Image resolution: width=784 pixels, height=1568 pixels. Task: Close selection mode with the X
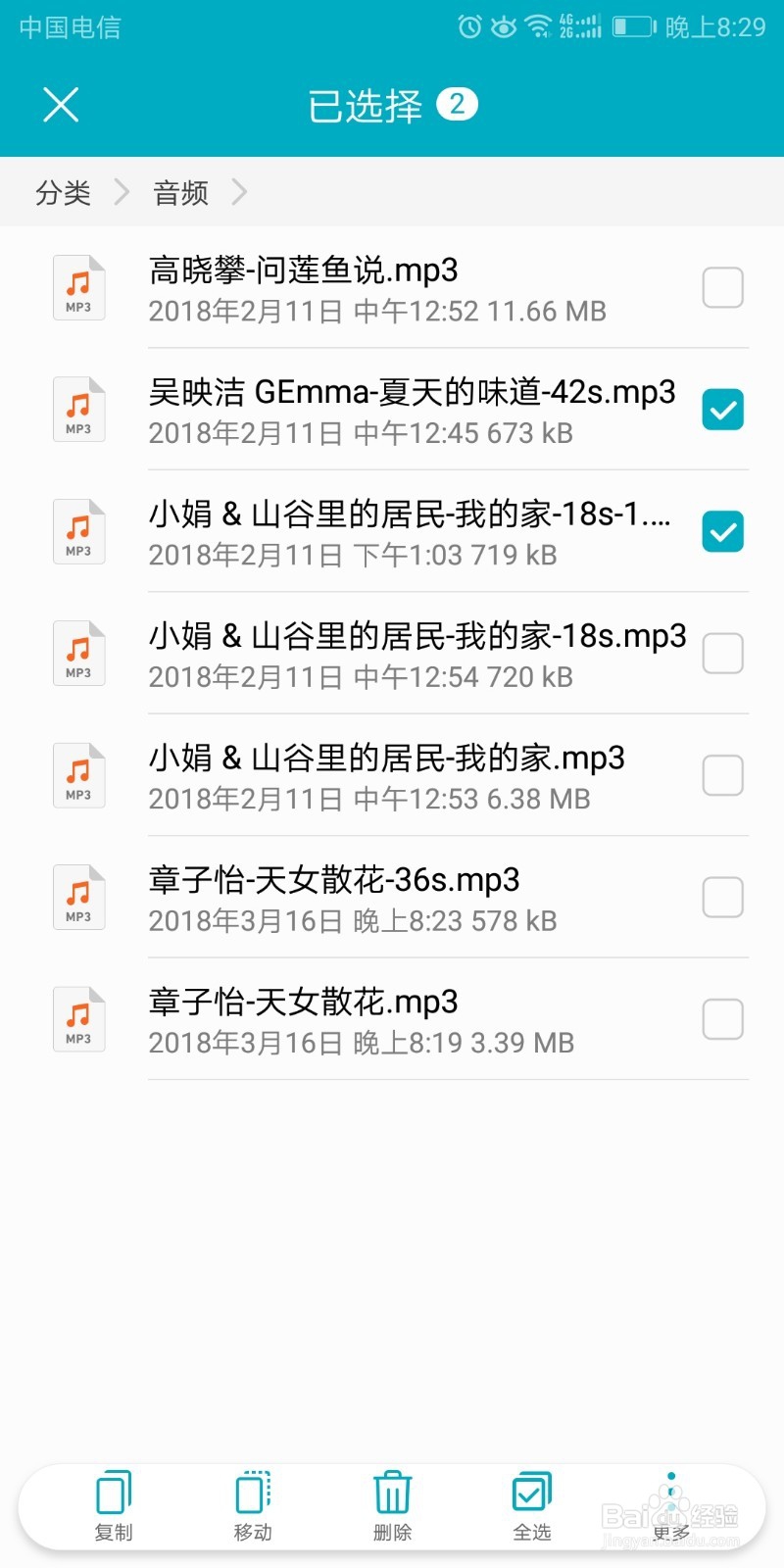click(x=61, y=105)
